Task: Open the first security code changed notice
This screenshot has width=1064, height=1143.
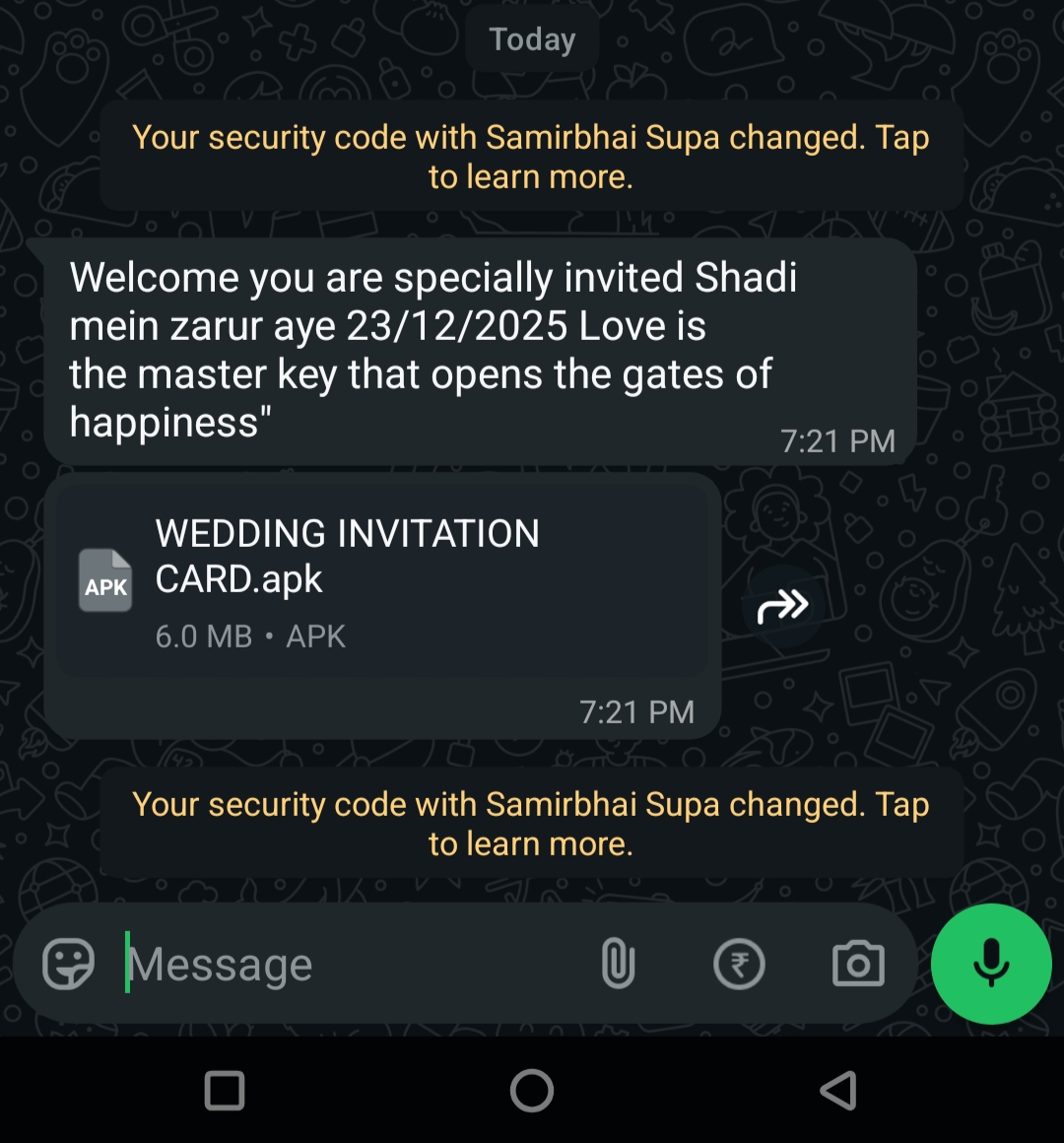Action: 531,157
